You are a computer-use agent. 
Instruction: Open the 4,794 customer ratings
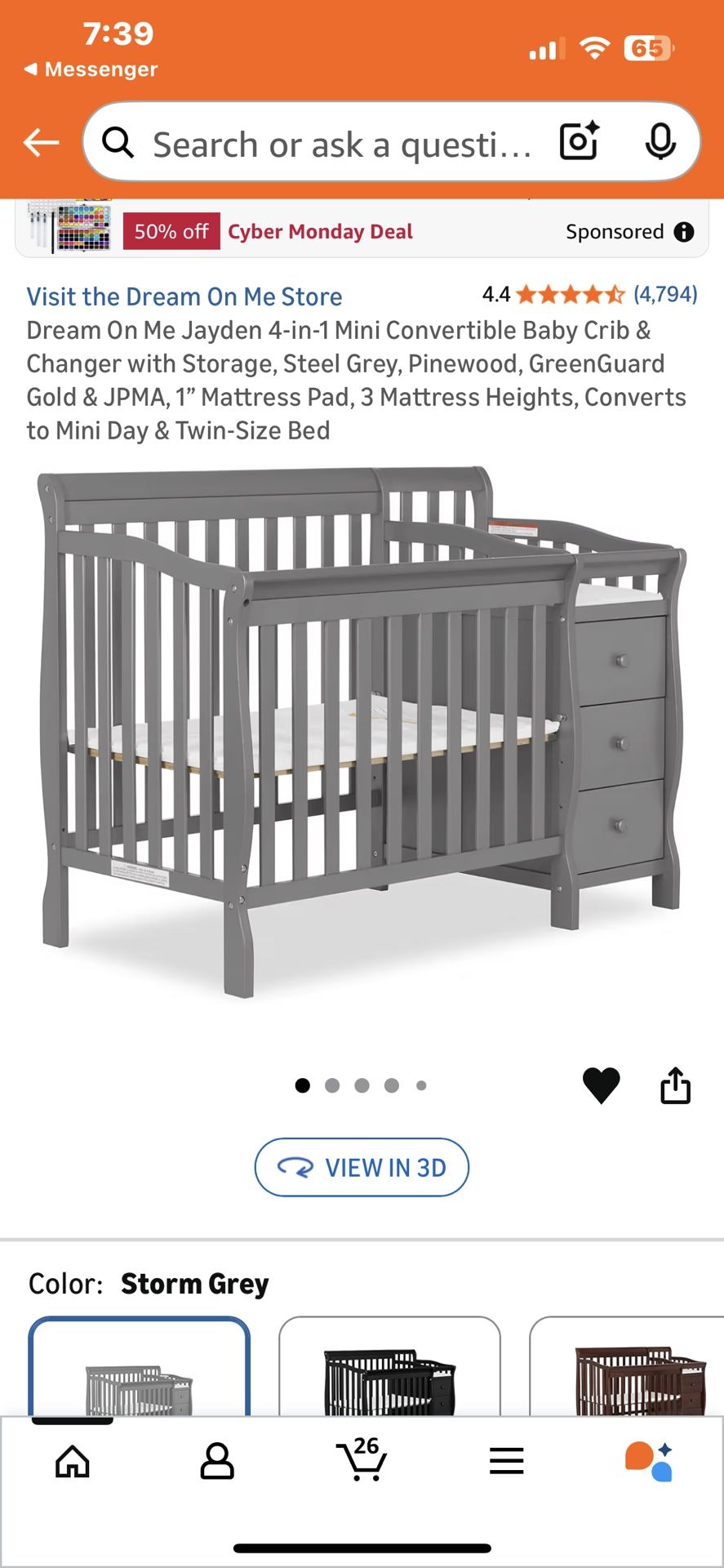(x=664, y=295)
